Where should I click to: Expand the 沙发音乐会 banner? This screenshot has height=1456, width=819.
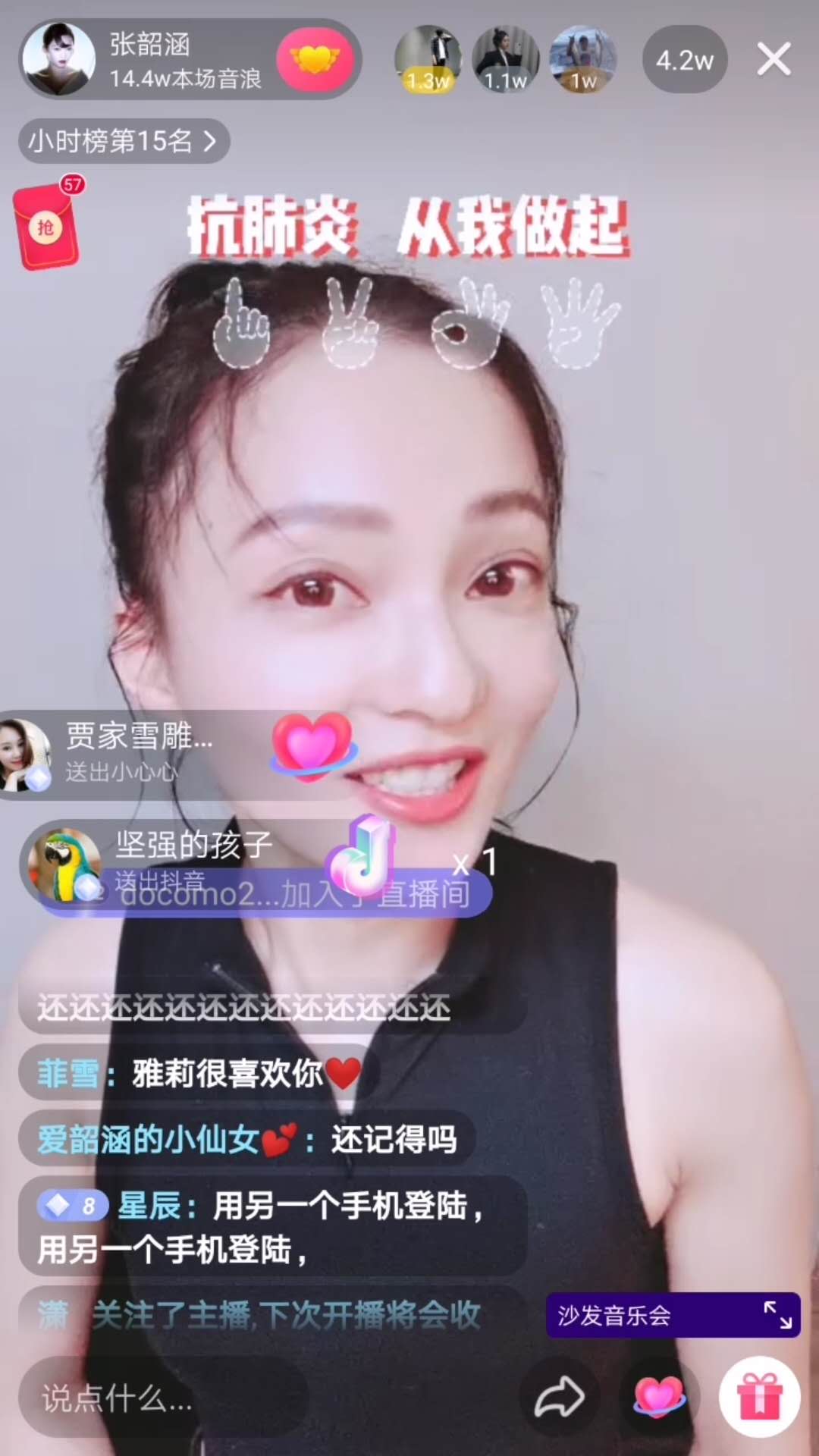point(778,1315)
